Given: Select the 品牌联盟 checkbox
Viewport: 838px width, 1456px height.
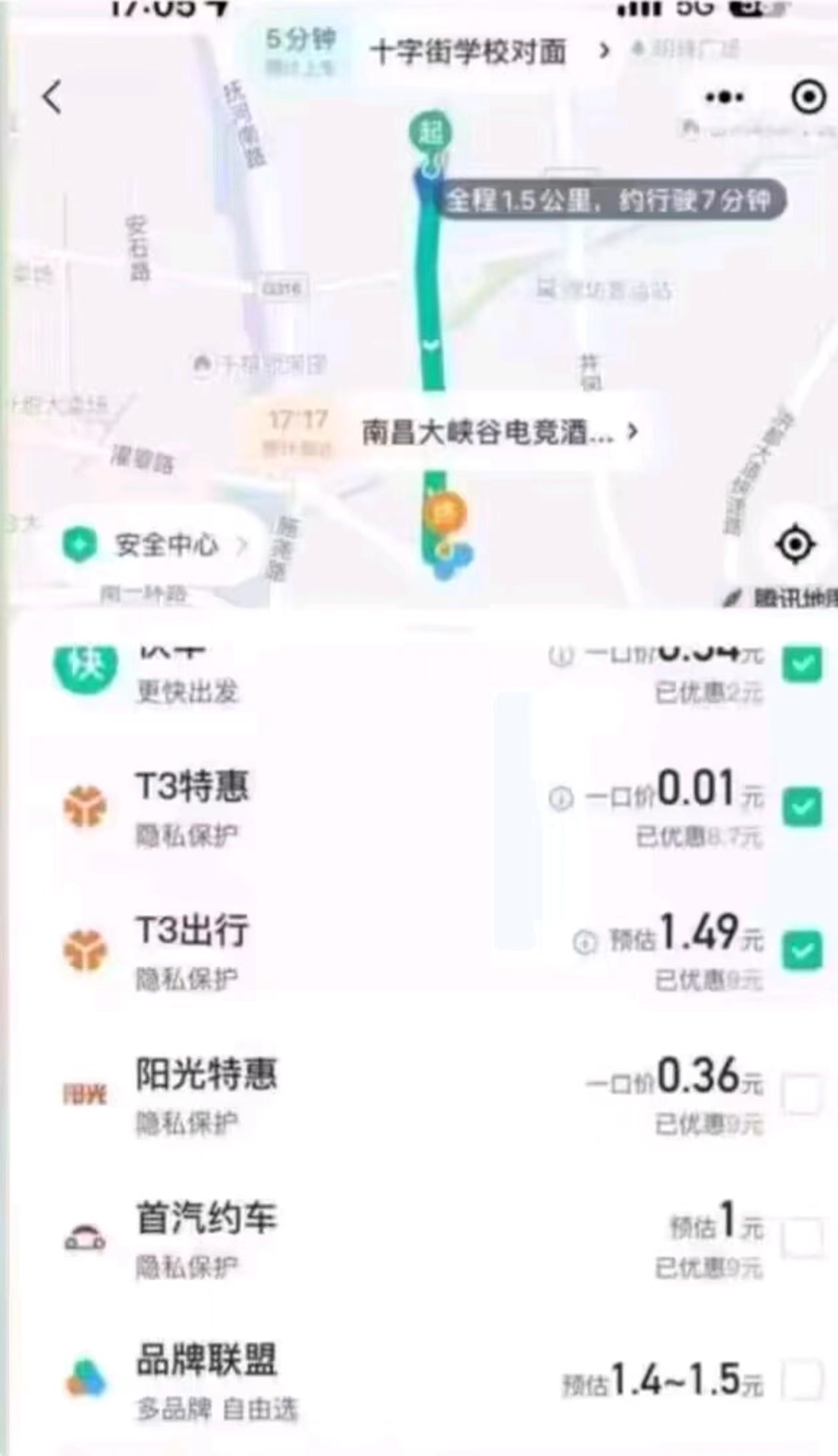Looking at the screenshot, I should (802, 1381).
